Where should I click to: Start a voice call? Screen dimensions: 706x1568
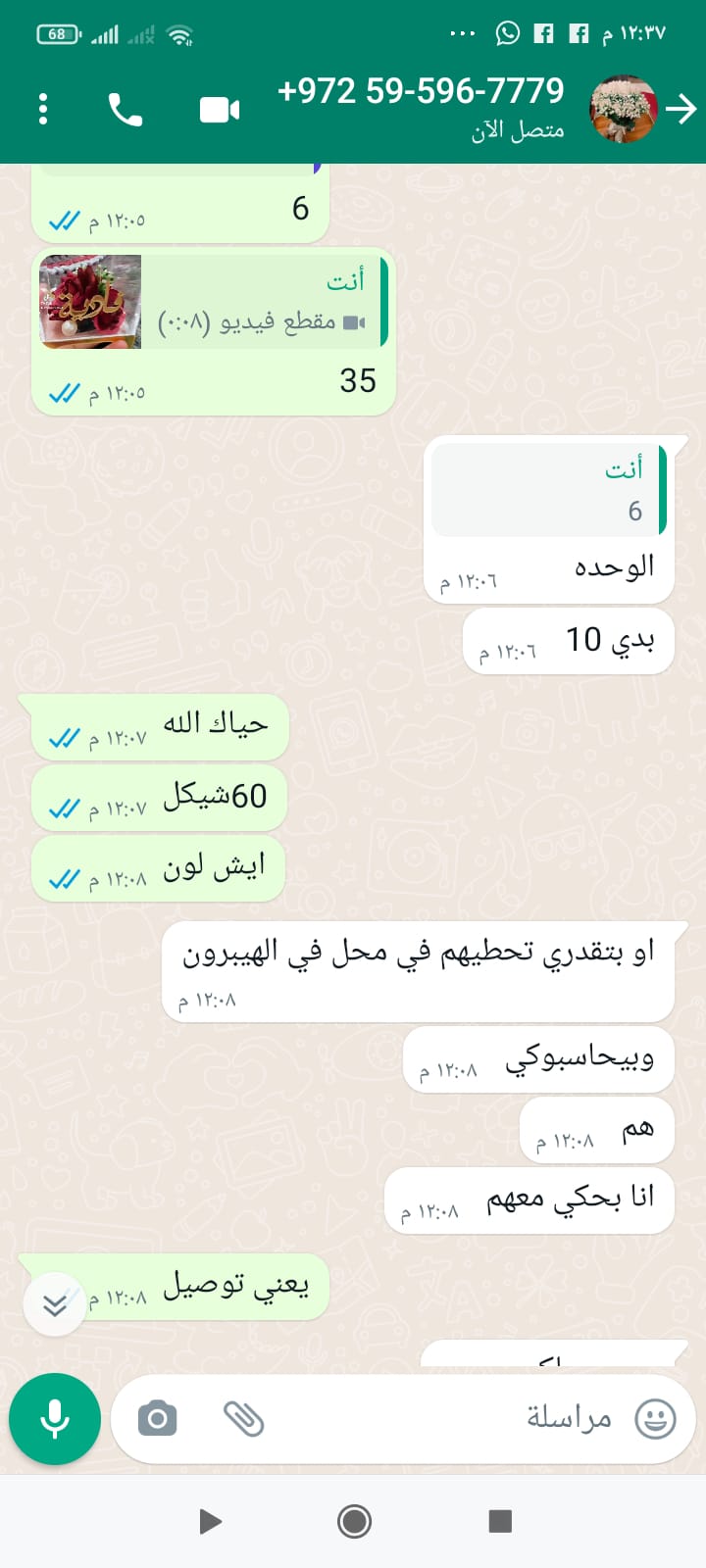(126, 109)
